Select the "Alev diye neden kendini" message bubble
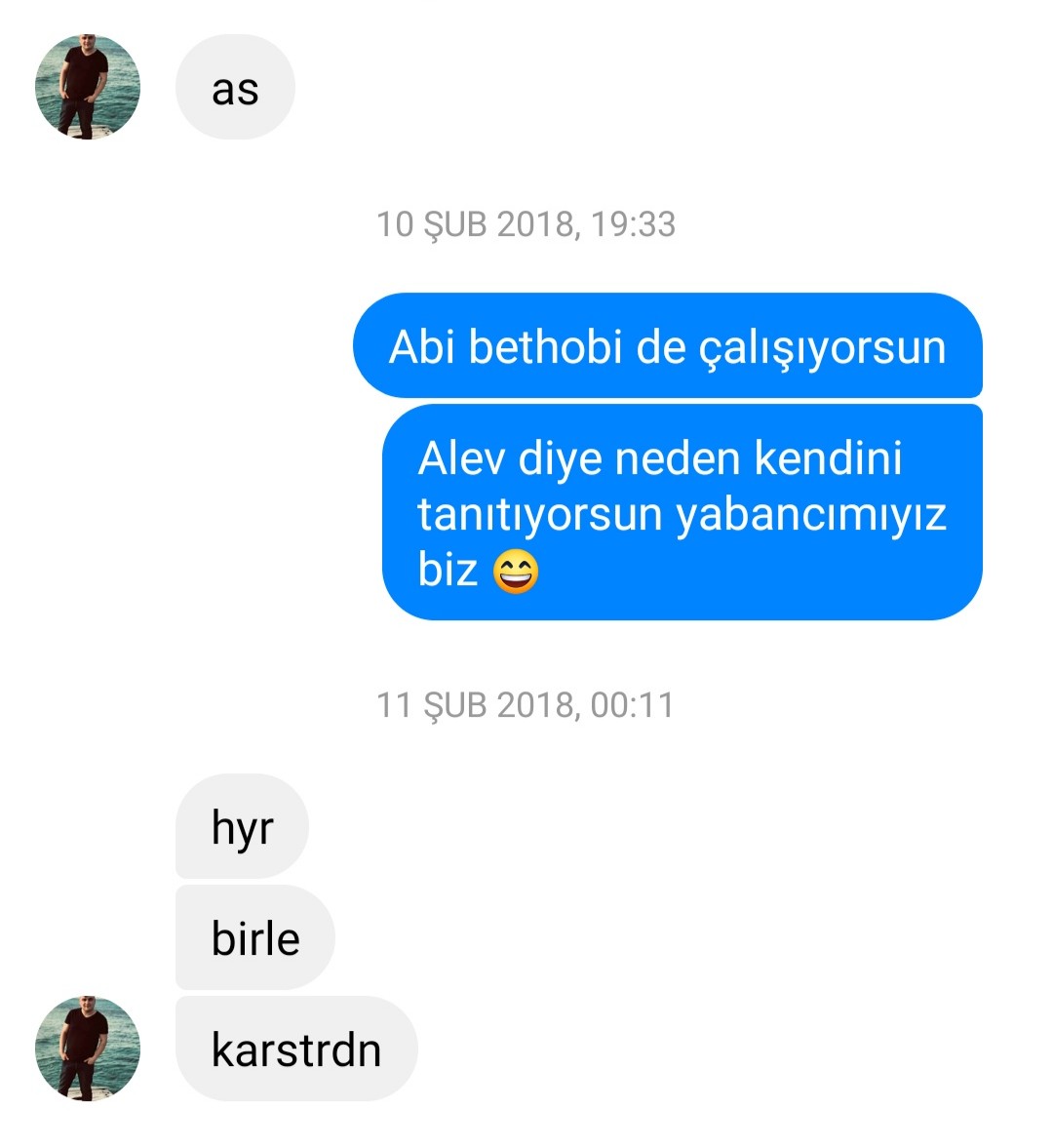Screen dimensions: 1053x1148 pyautogui.click(x=681, y=513)
